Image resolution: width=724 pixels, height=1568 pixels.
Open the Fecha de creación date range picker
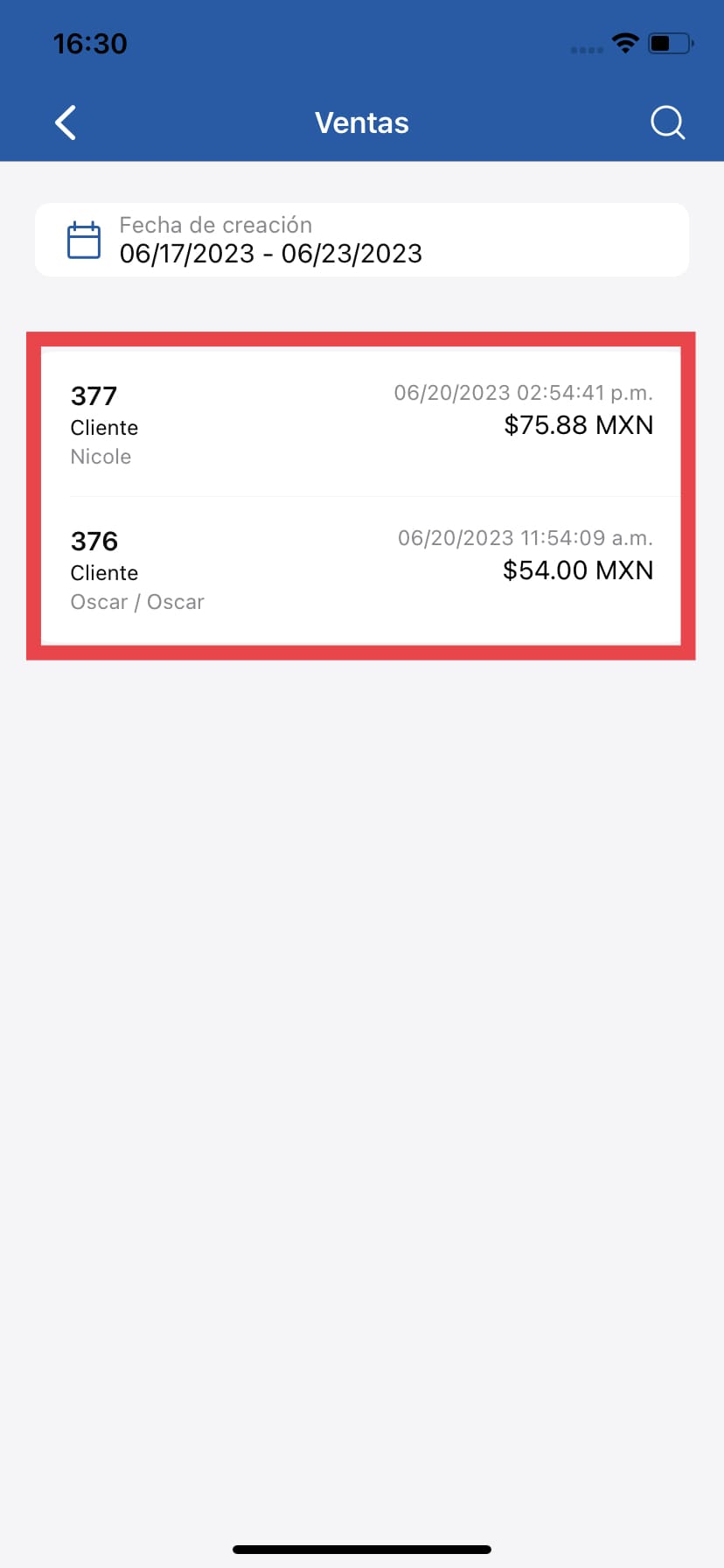click(x=361, y=240)
